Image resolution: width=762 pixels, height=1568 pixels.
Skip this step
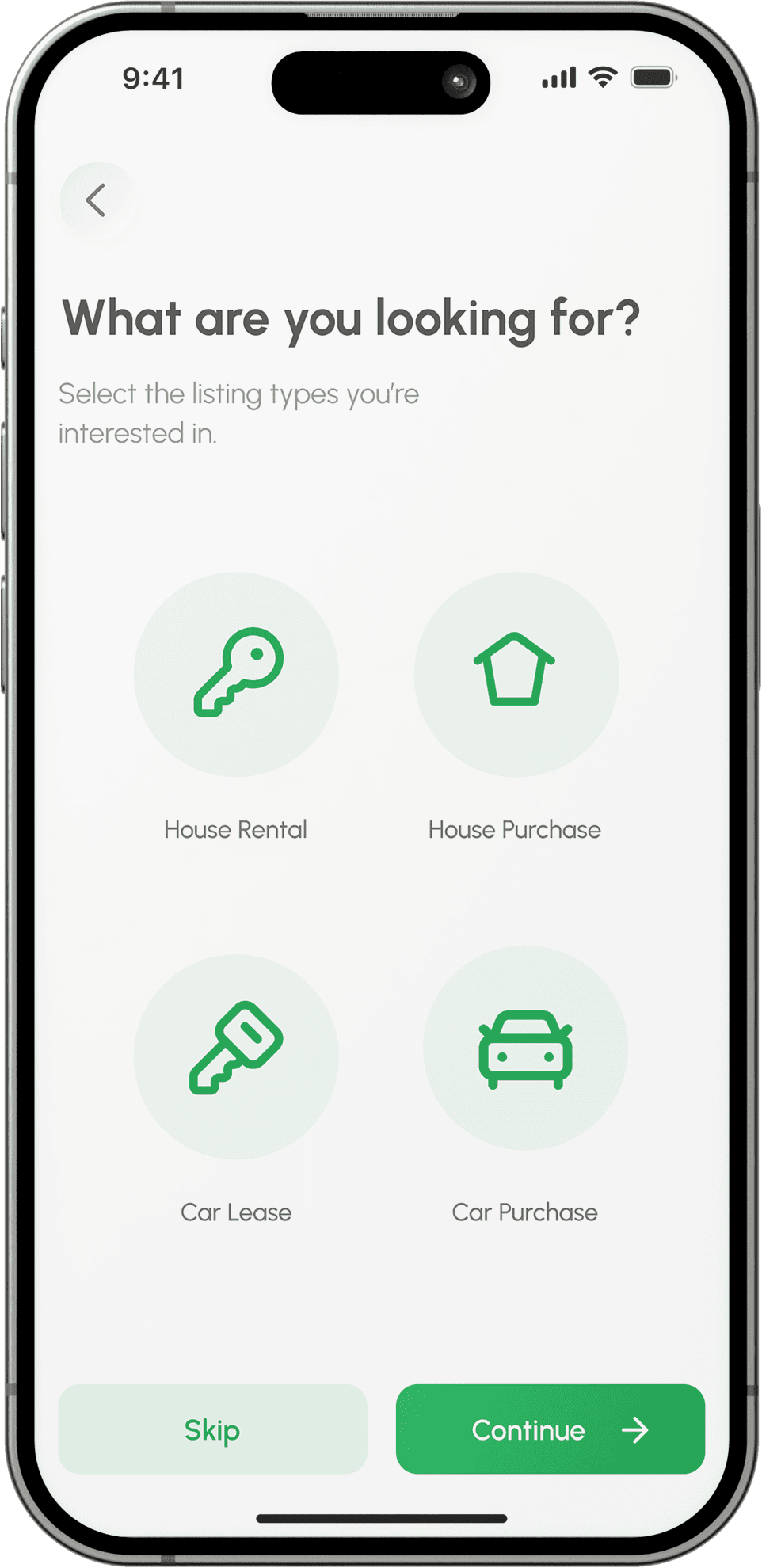tap(212, 1429)
